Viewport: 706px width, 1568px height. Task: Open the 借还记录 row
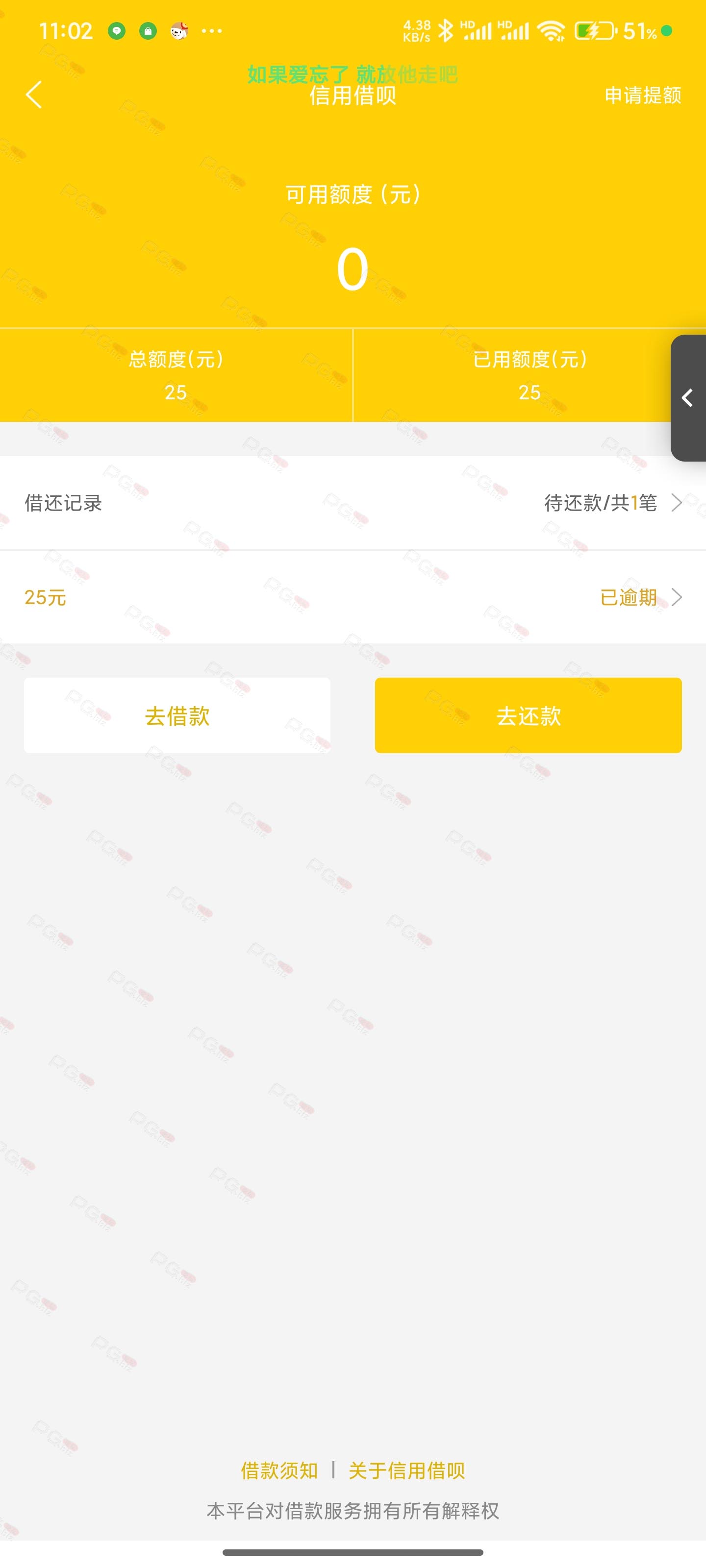[x=353, y=503]
